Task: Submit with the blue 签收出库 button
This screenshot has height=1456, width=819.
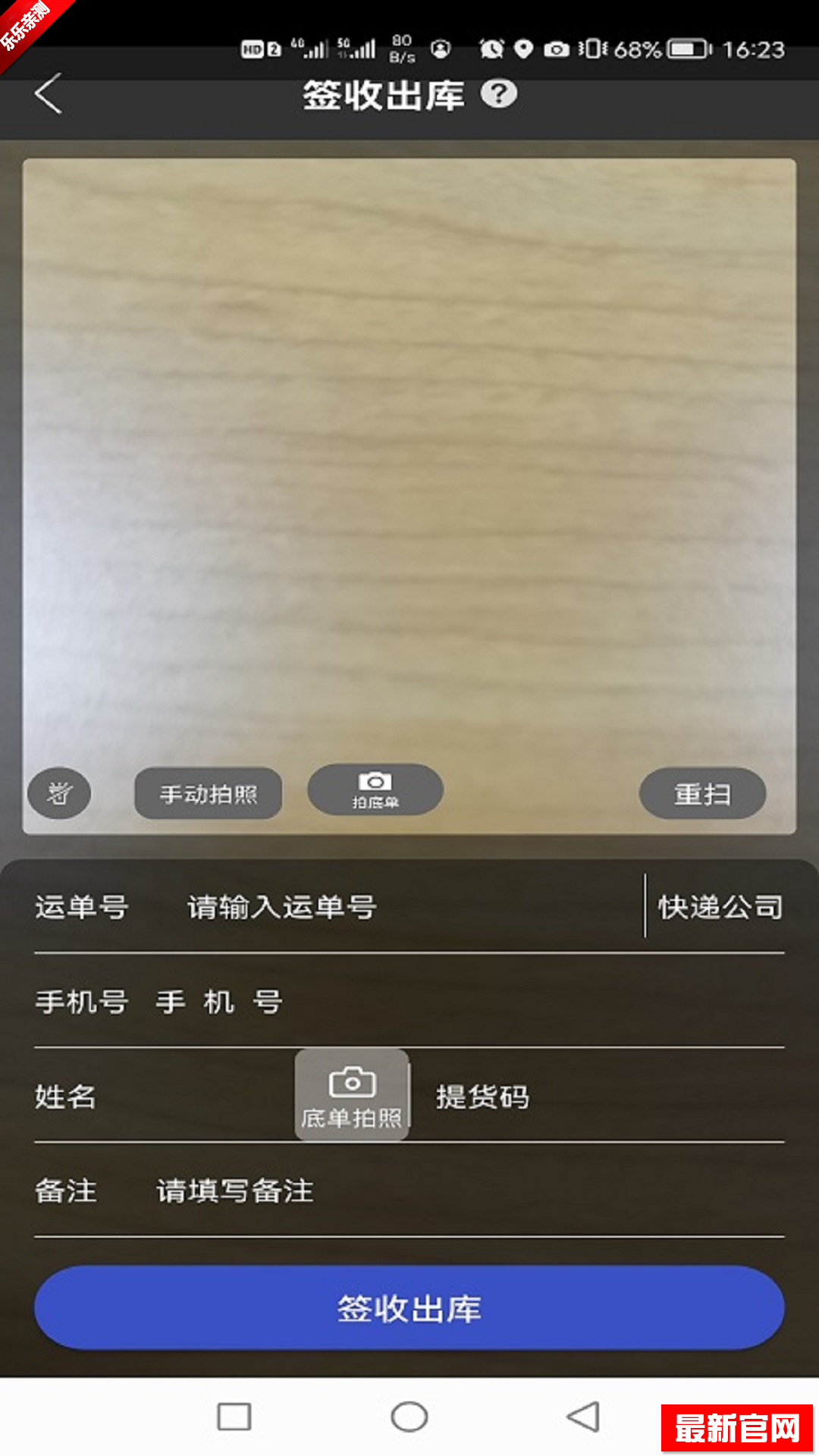Action: [x=409, y=1308]
